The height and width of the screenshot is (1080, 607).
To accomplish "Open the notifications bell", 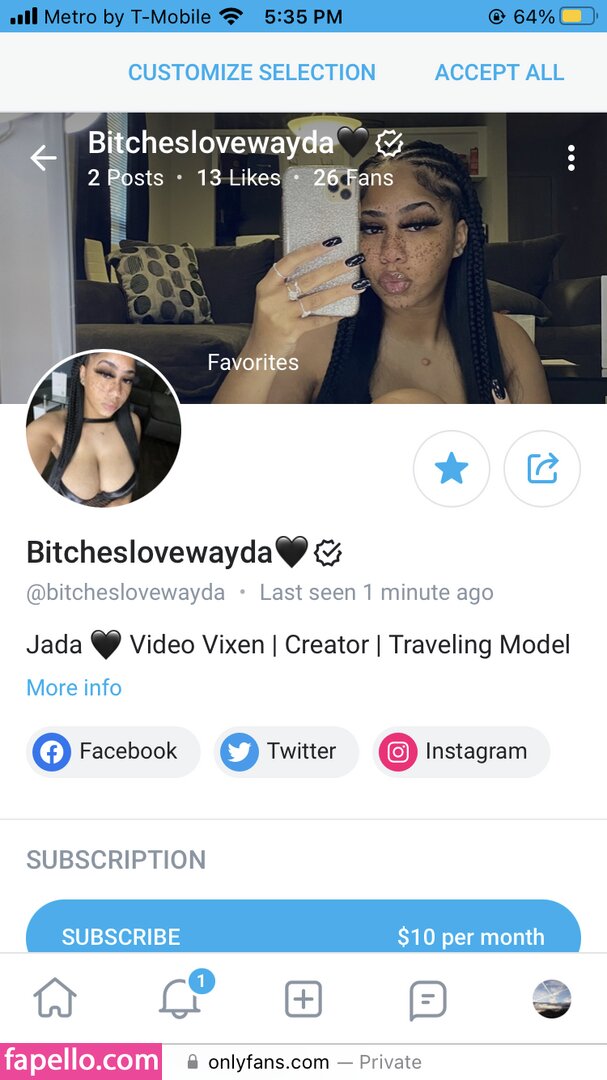I will click(x=180, y=999).
